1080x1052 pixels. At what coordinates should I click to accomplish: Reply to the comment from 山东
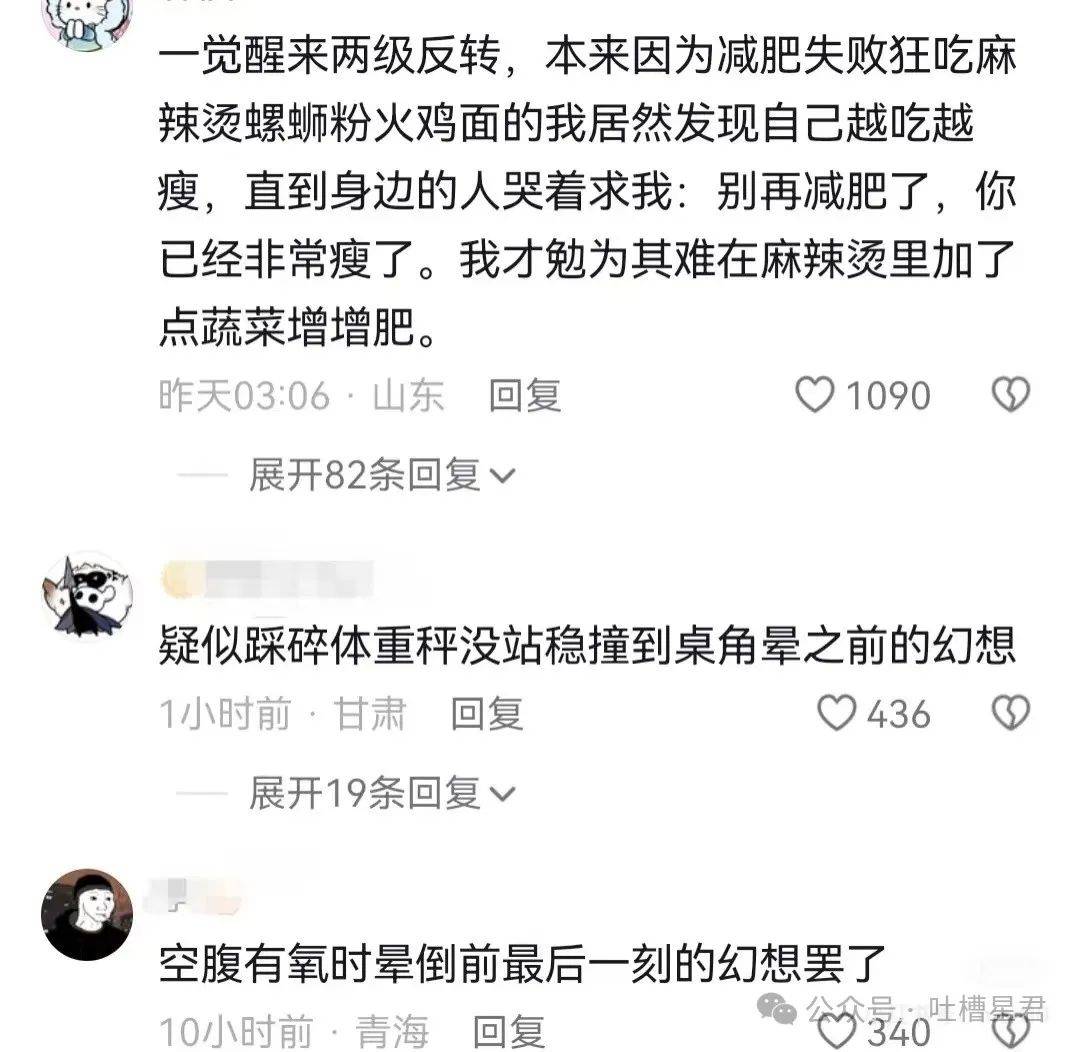tap(524, 396)
